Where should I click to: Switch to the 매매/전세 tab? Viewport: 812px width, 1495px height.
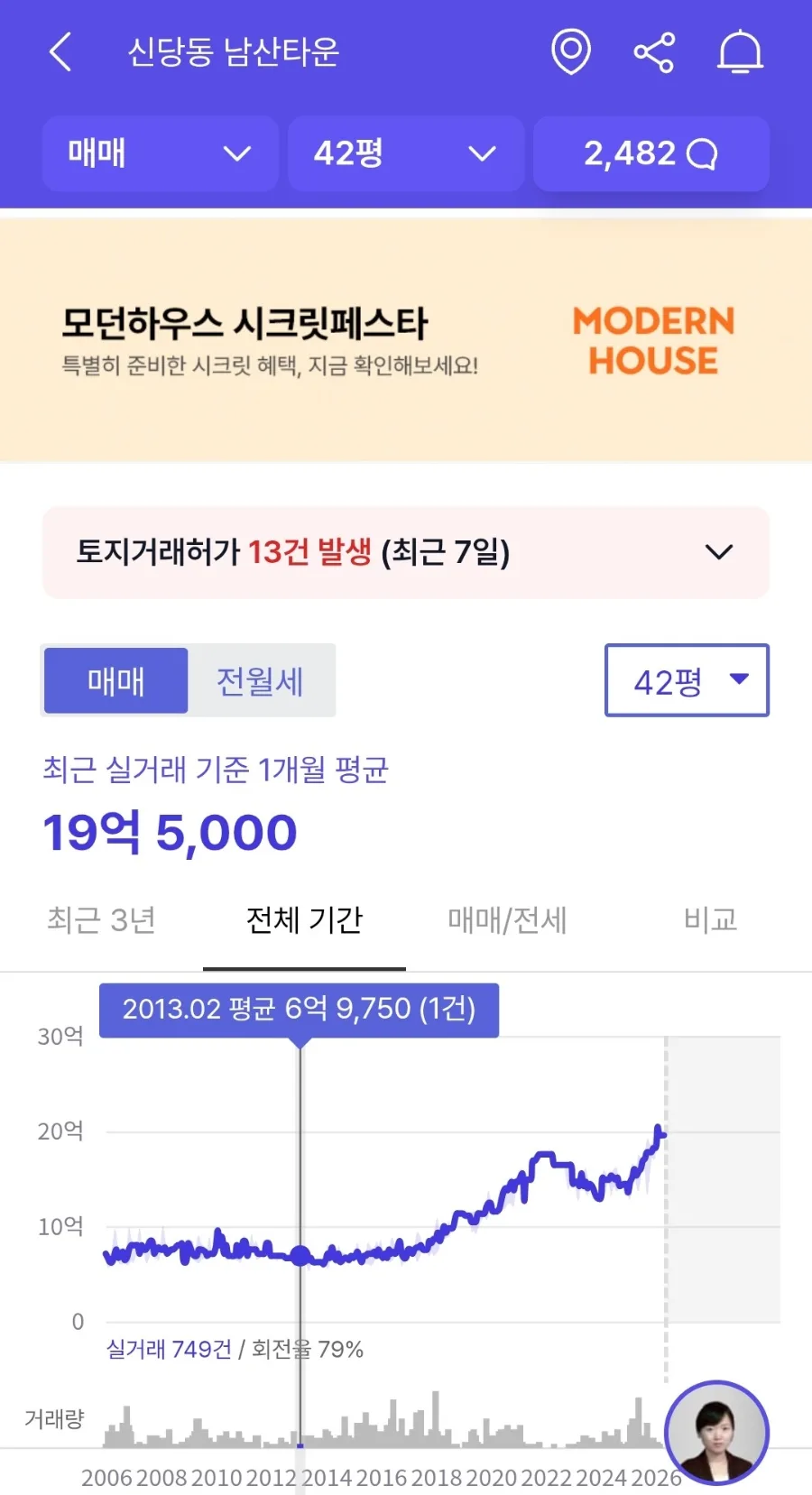coord(507,920)
